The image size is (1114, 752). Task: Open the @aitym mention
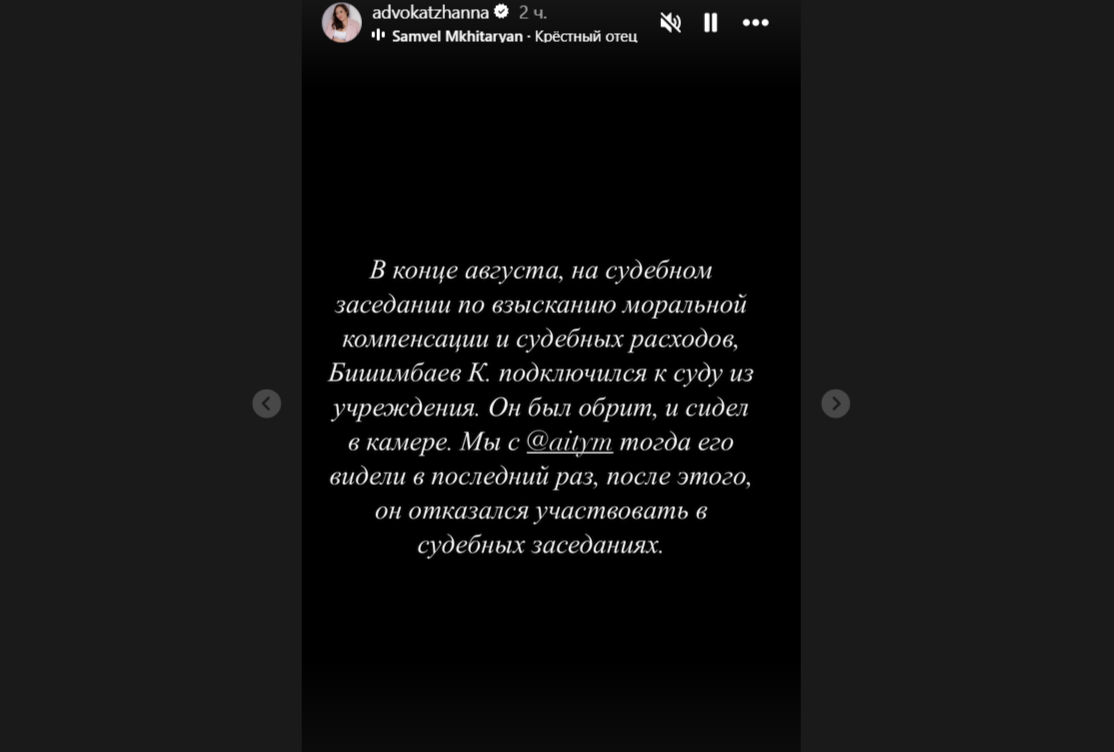click(569, 442)
